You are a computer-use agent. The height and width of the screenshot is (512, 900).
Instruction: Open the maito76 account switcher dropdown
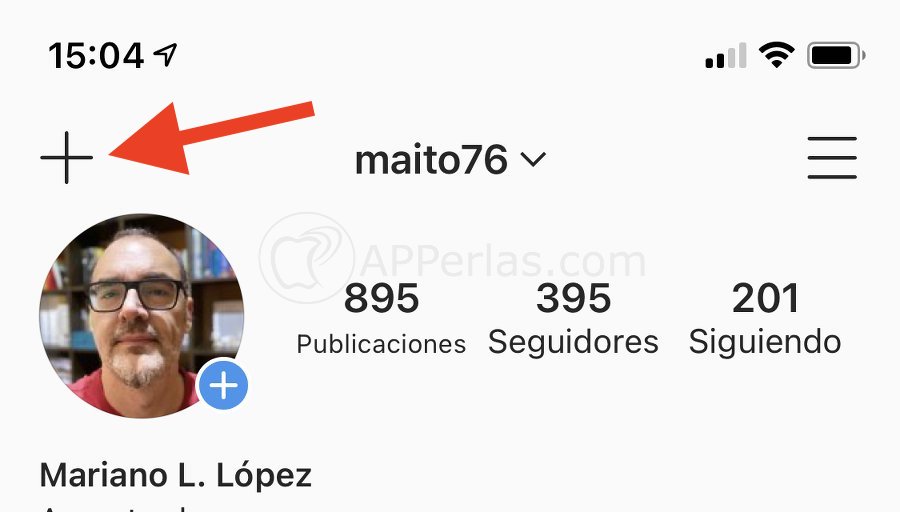coord(450,160)
